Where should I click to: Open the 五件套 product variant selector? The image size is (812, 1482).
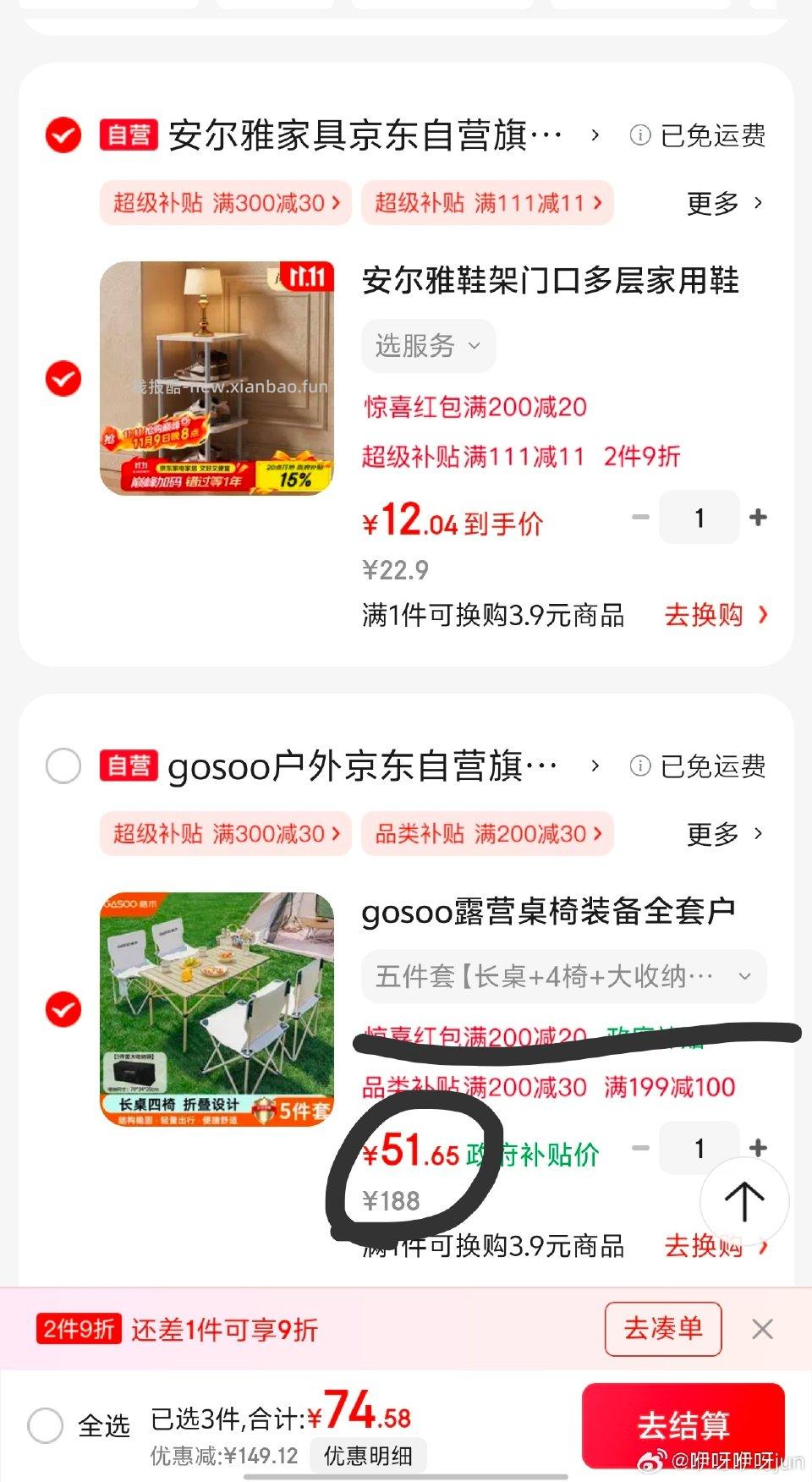[562, 976]
